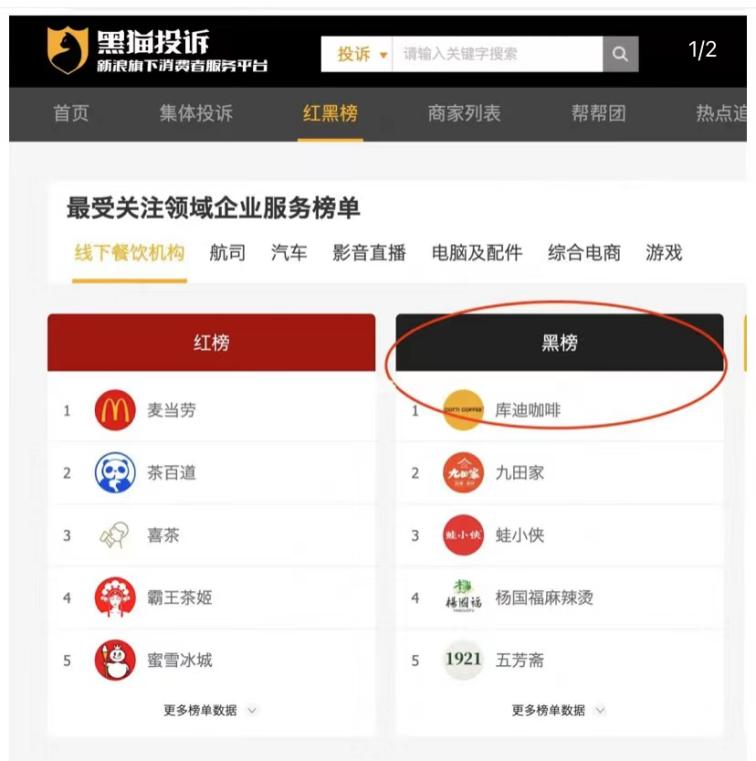Focus the keyword search field
756x761 pixels.
497,55
